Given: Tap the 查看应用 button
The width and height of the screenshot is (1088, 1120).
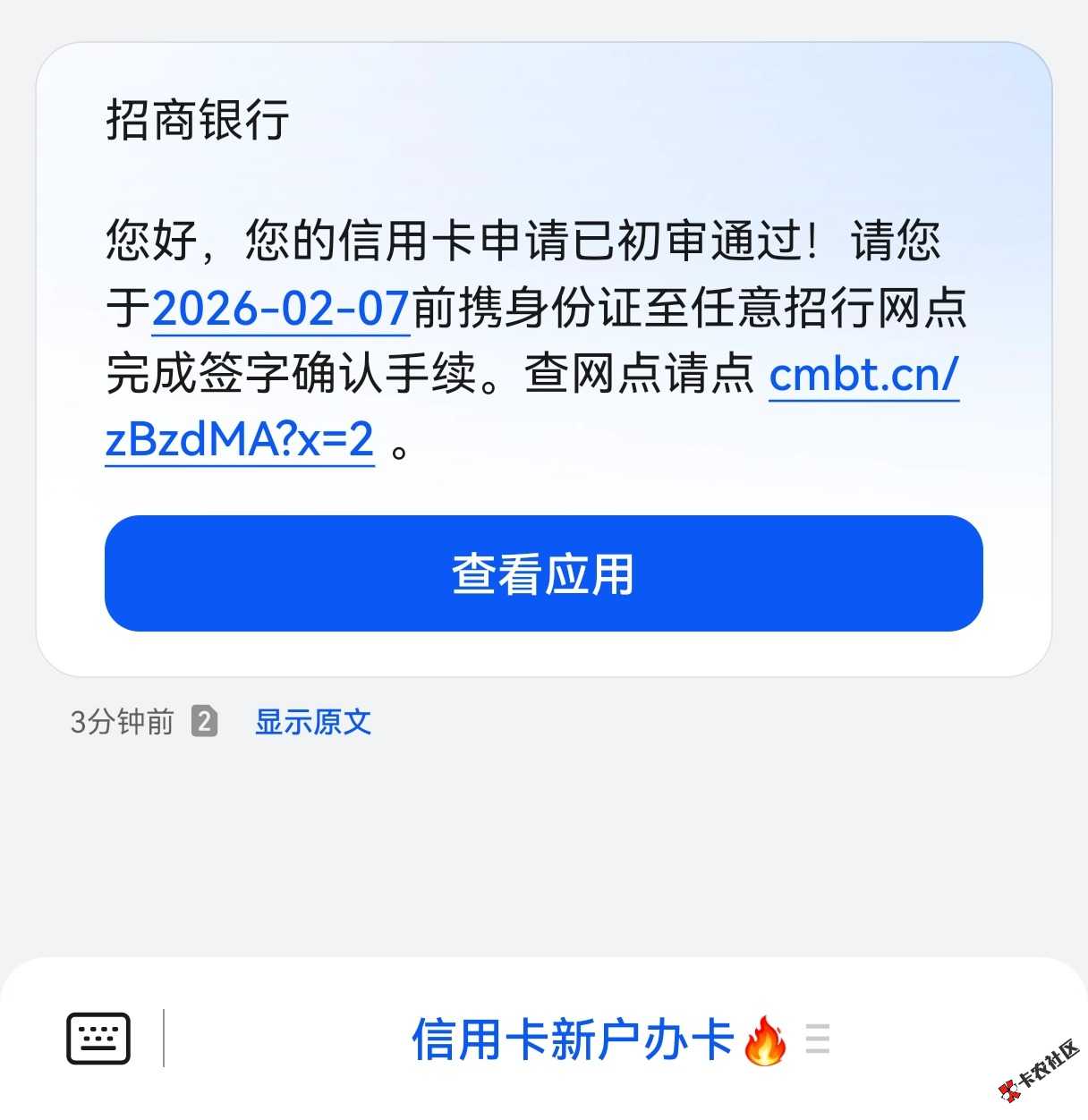Looking at the screenshot, I should 543,573.
